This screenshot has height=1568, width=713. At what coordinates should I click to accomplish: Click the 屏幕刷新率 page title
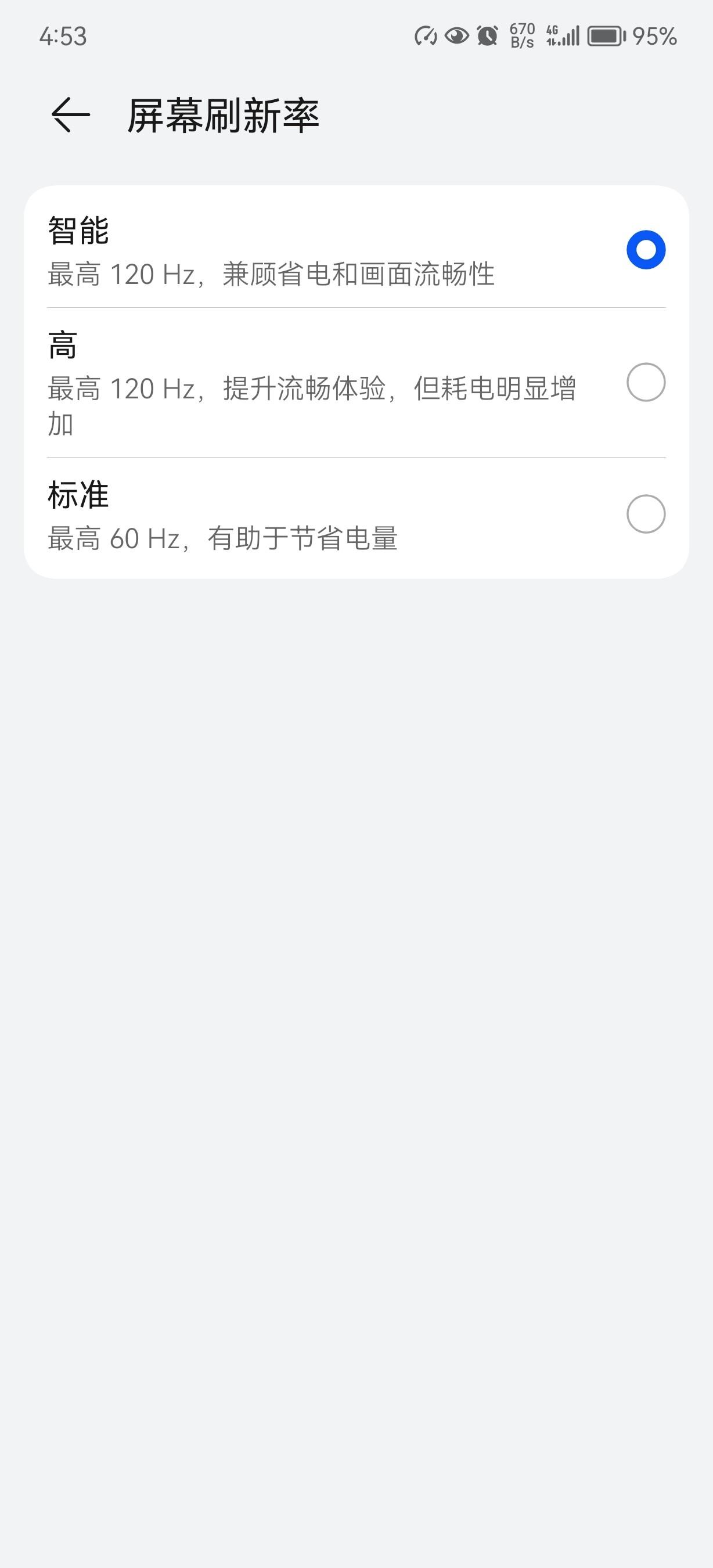[x=224, y=114]
